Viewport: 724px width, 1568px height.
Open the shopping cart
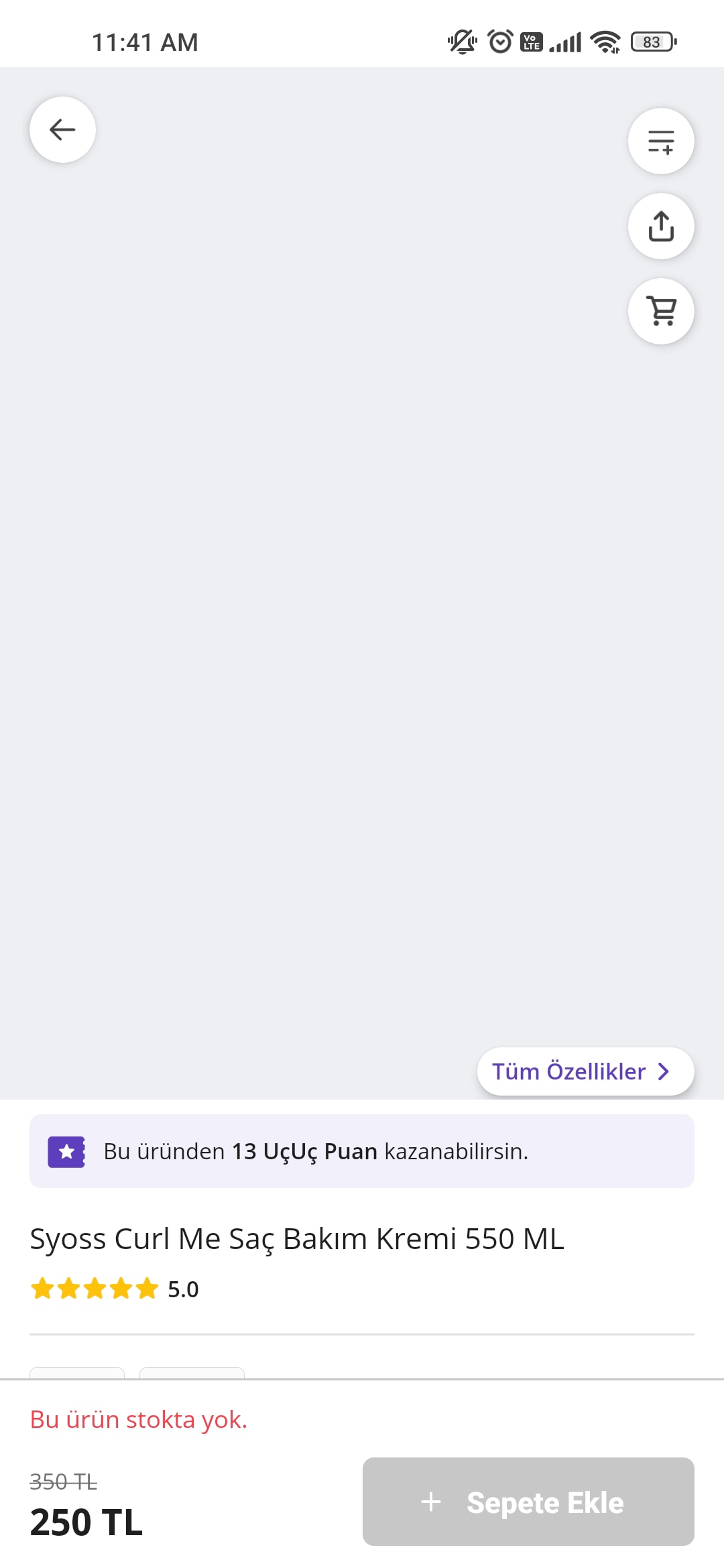[661, 311]
